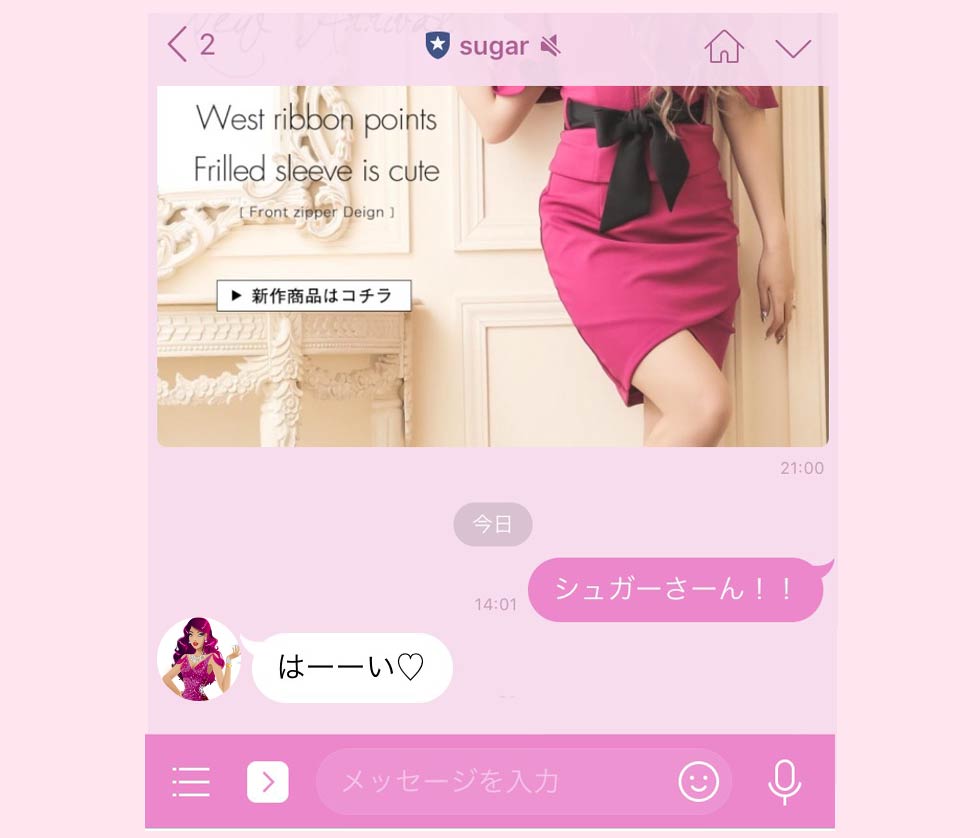Open the emoji sticker picker

point(698,781)
